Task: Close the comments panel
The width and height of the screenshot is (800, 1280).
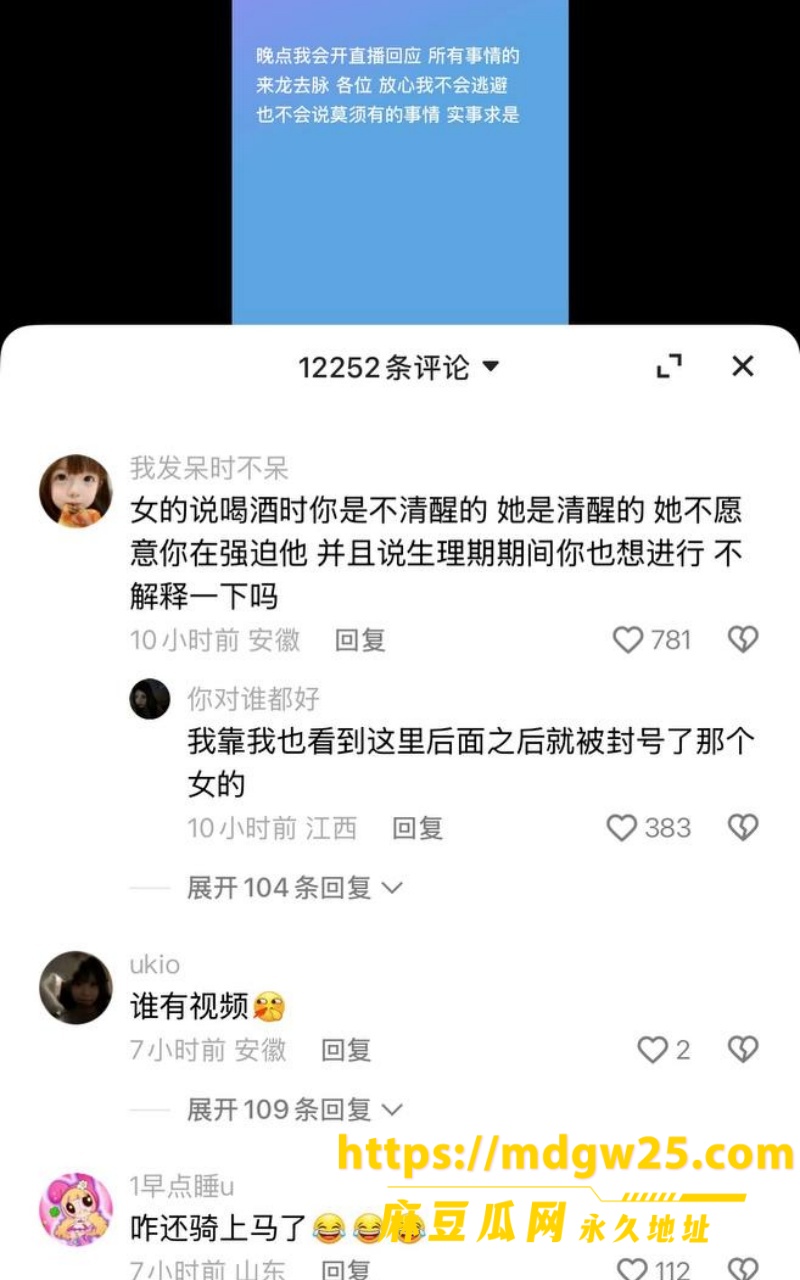Action: 742,367
